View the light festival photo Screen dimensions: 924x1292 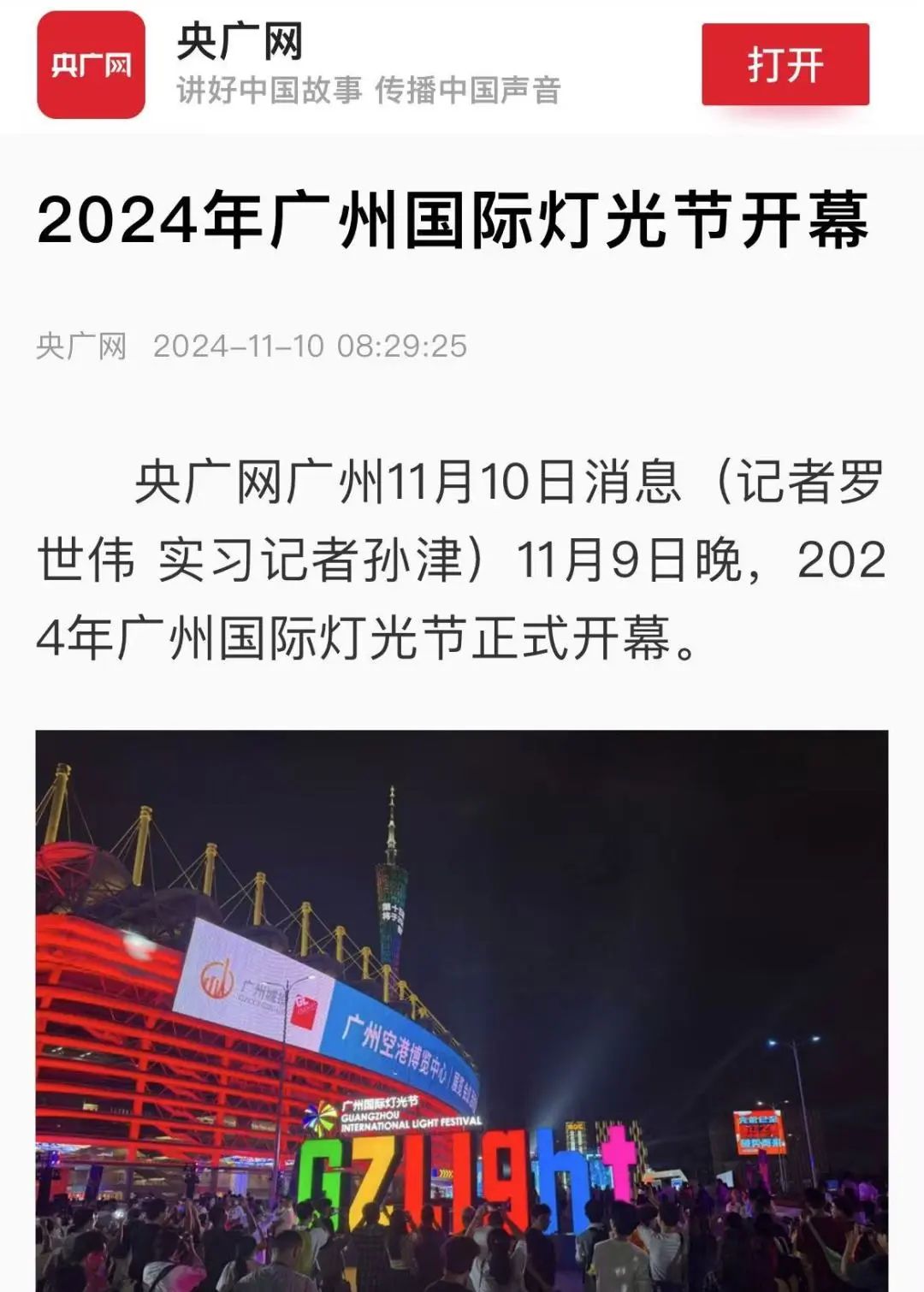click(x=462, y=1010)
